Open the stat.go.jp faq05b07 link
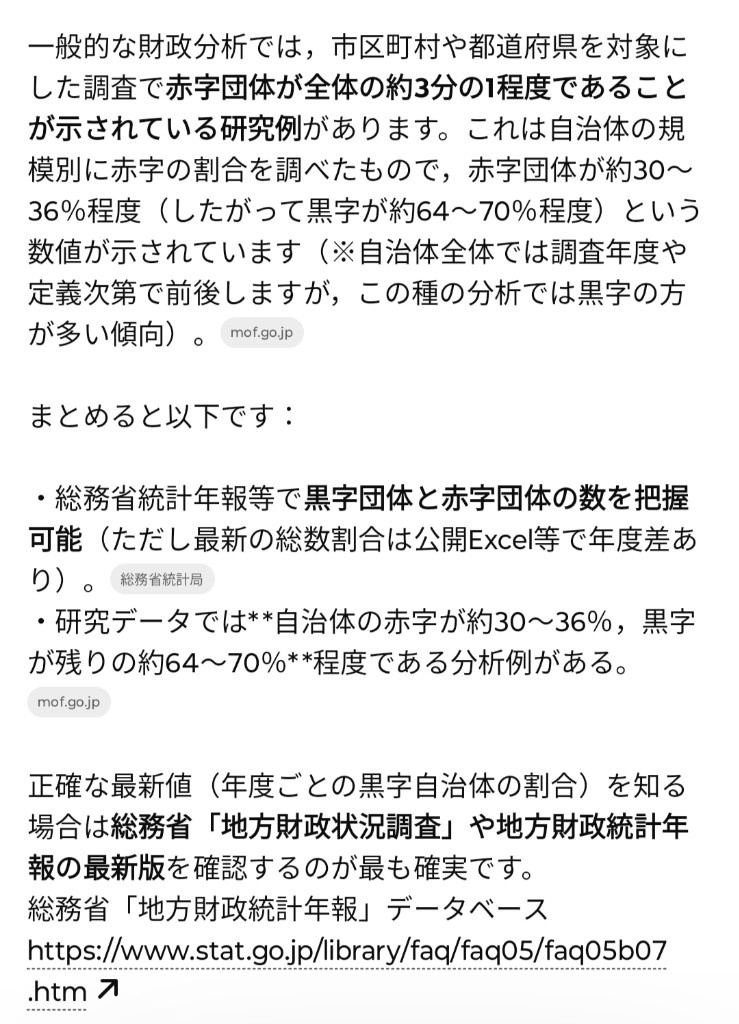This screenshot has width=739, height=1024. pos(347,948)
